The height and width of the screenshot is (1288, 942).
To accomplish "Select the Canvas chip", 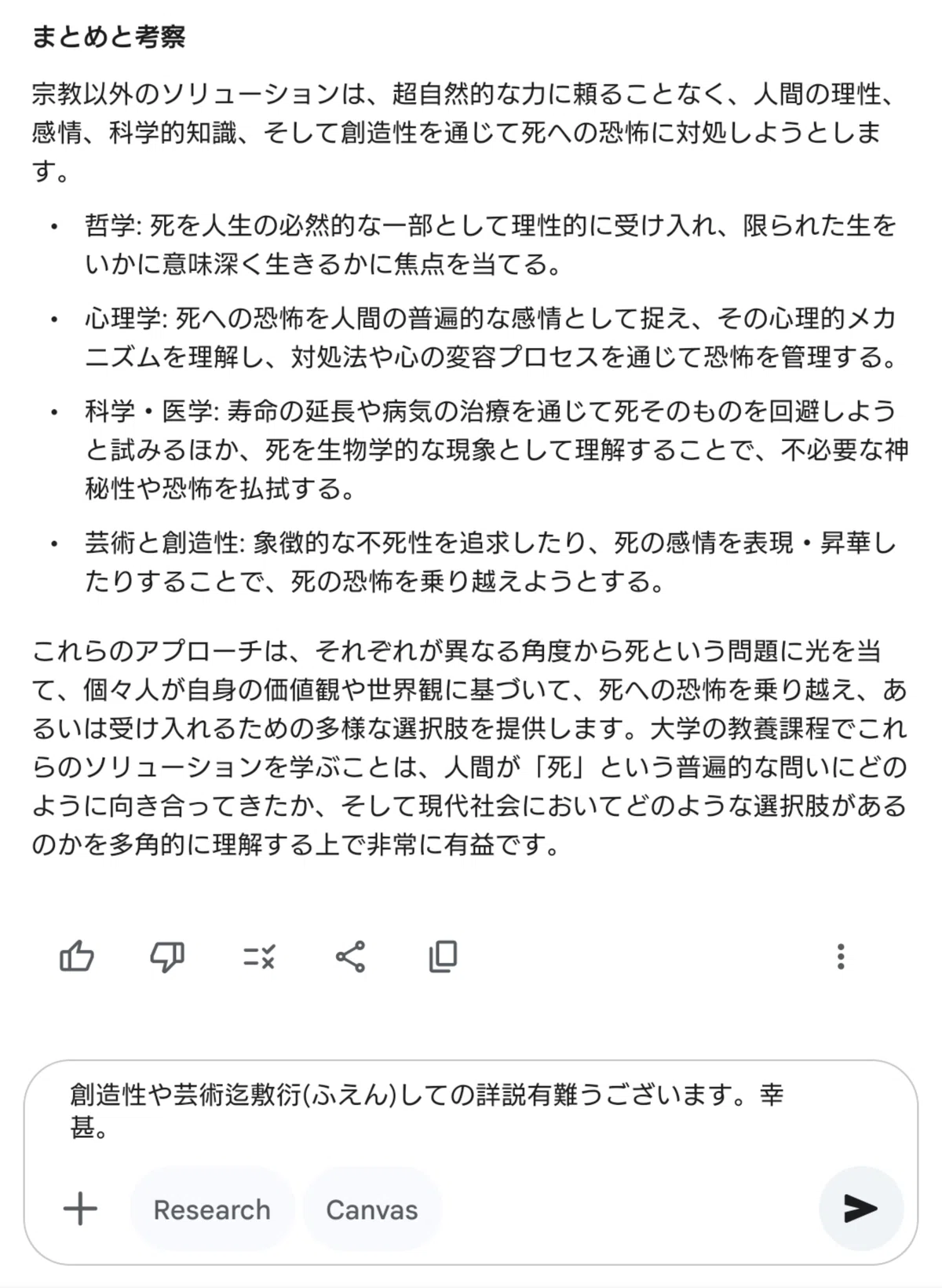I will pos(372,1209).
